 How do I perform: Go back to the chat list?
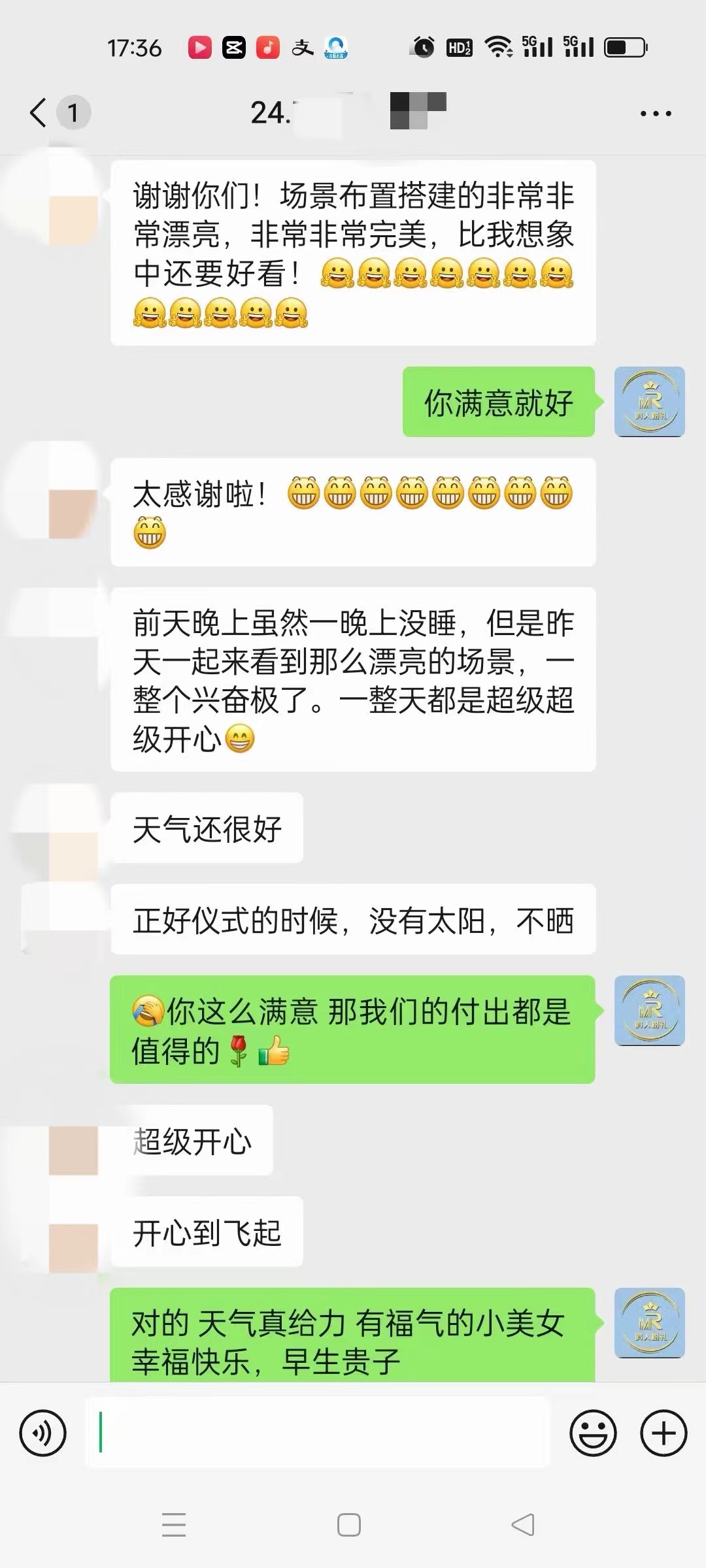(38, 112)
